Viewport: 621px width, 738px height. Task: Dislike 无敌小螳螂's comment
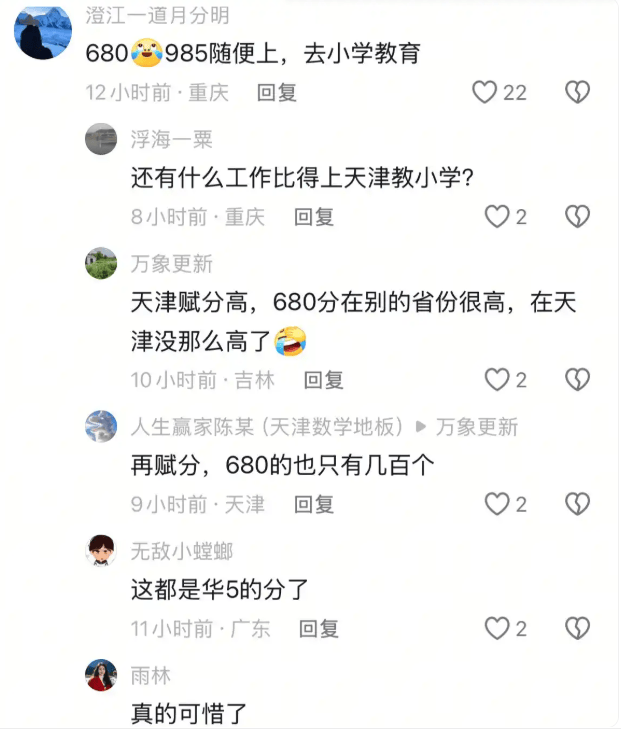pyautogui.click(x=577, y=628)
